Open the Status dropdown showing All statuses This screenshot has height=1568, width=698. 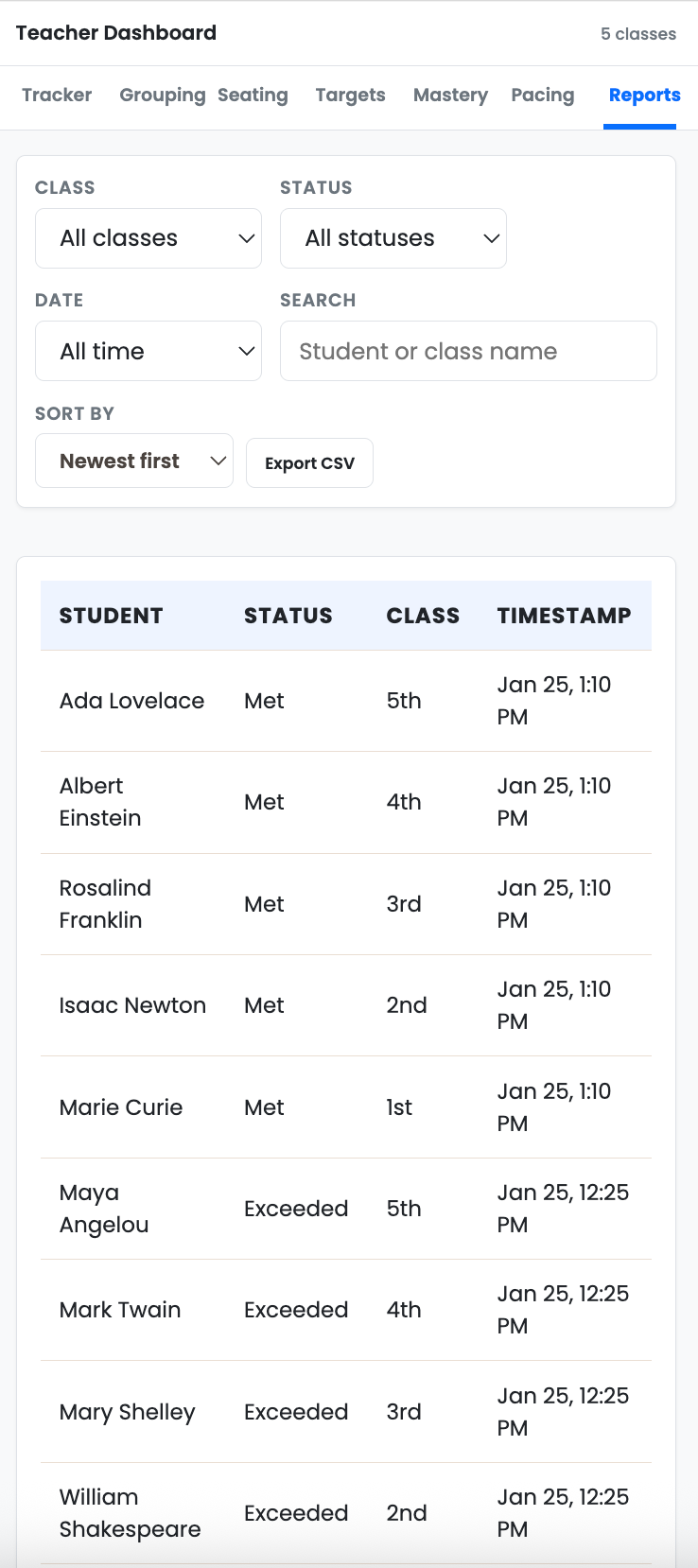[x=393, y=237]
